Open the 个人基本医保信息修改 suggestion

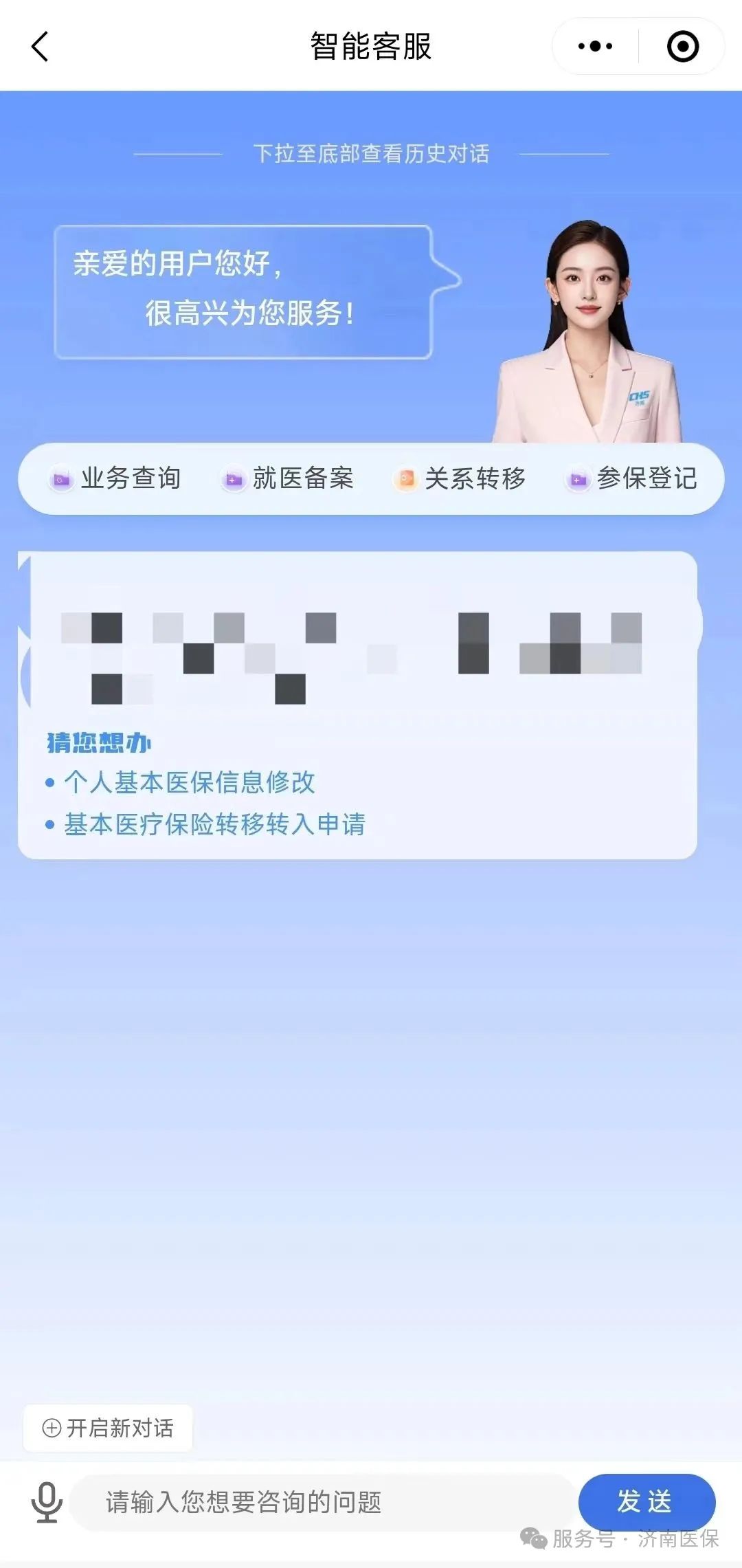[190, 782]
